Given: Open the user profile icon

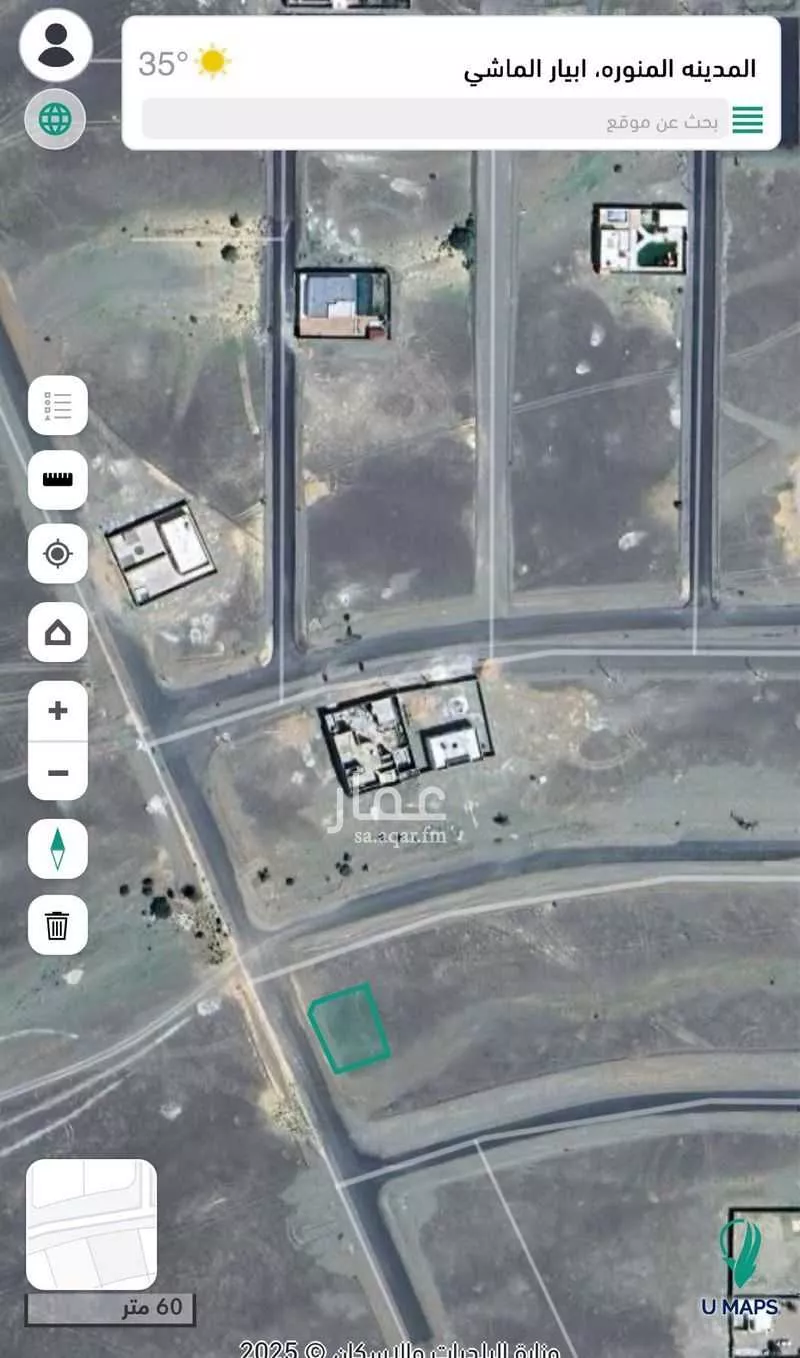Looking at the screenshot, I should (55, 46).
